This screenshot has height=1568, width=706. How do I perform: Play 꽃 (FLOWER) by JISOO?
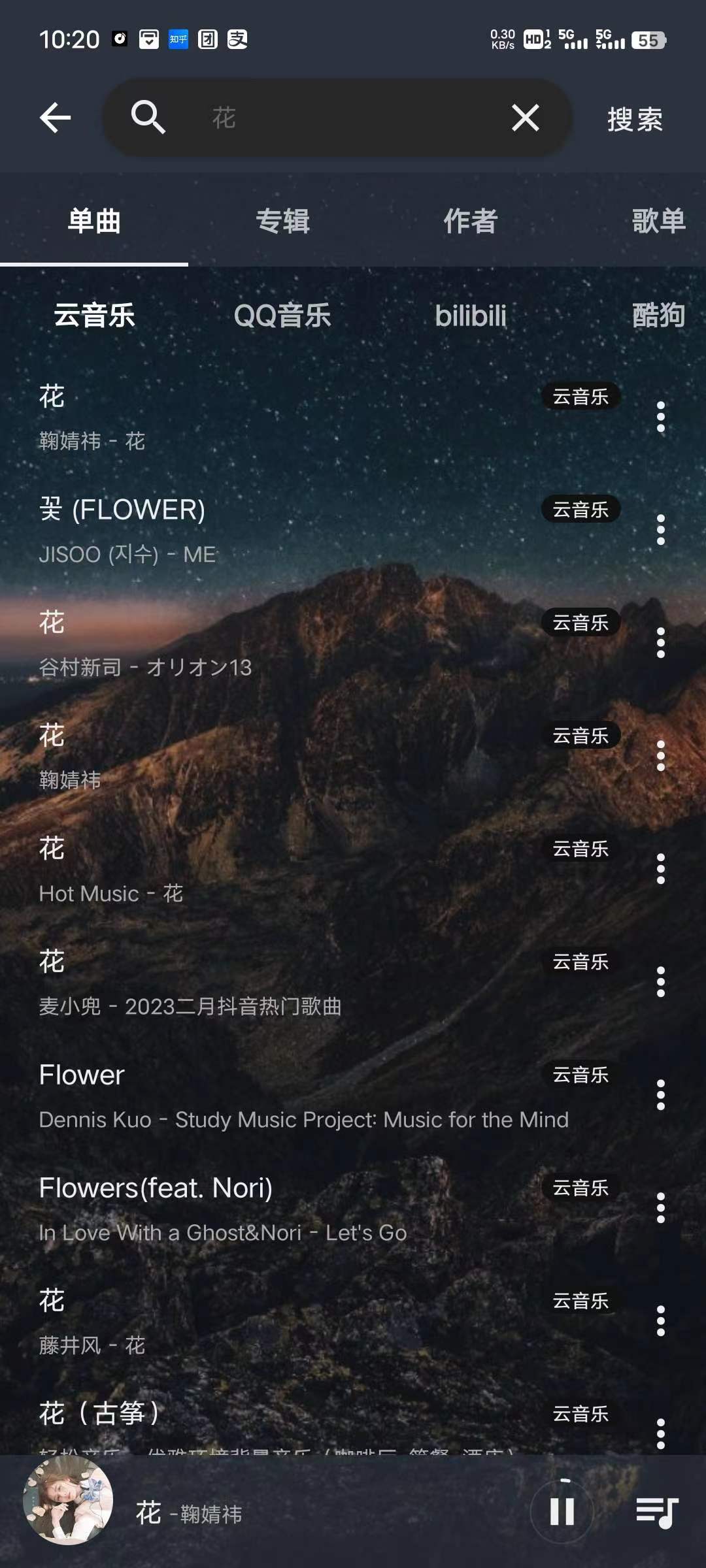tap(261, 531)
